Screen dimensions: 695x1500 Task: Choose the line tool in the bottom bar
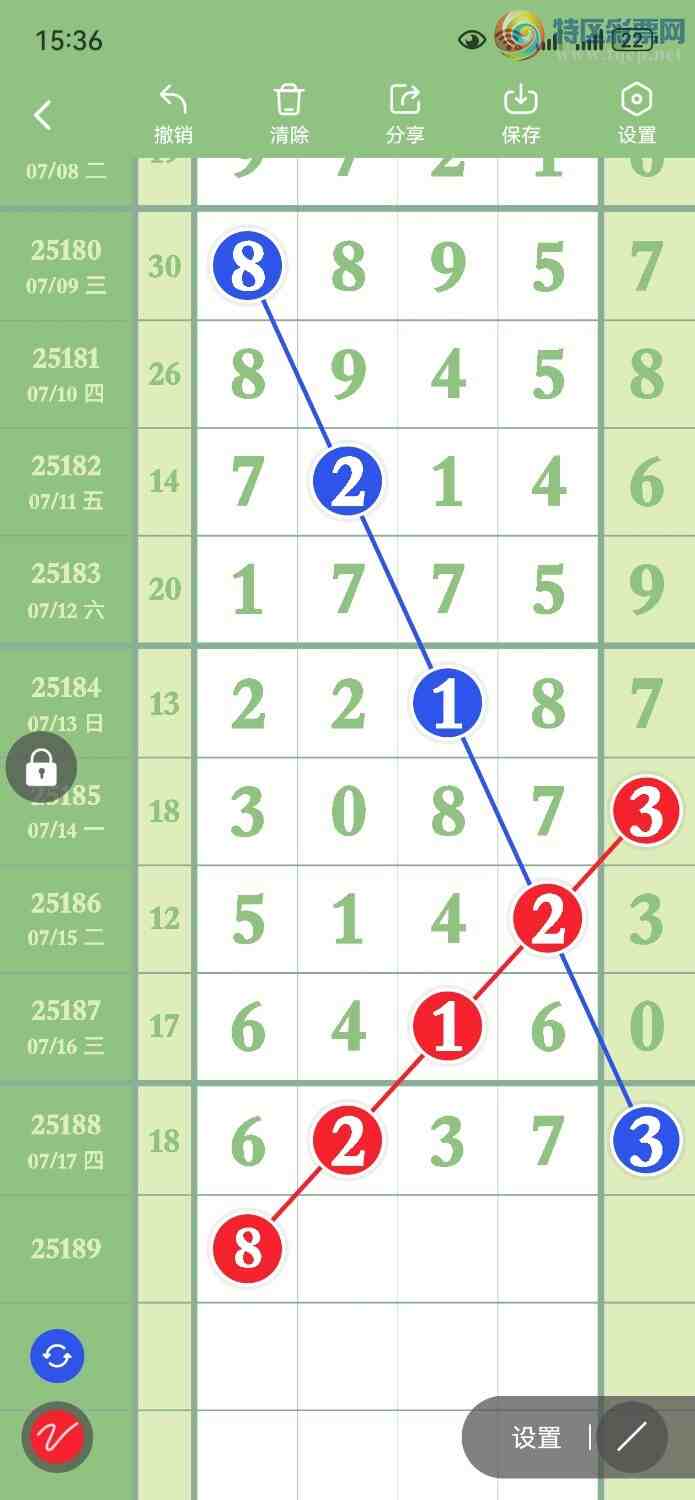632,1438
